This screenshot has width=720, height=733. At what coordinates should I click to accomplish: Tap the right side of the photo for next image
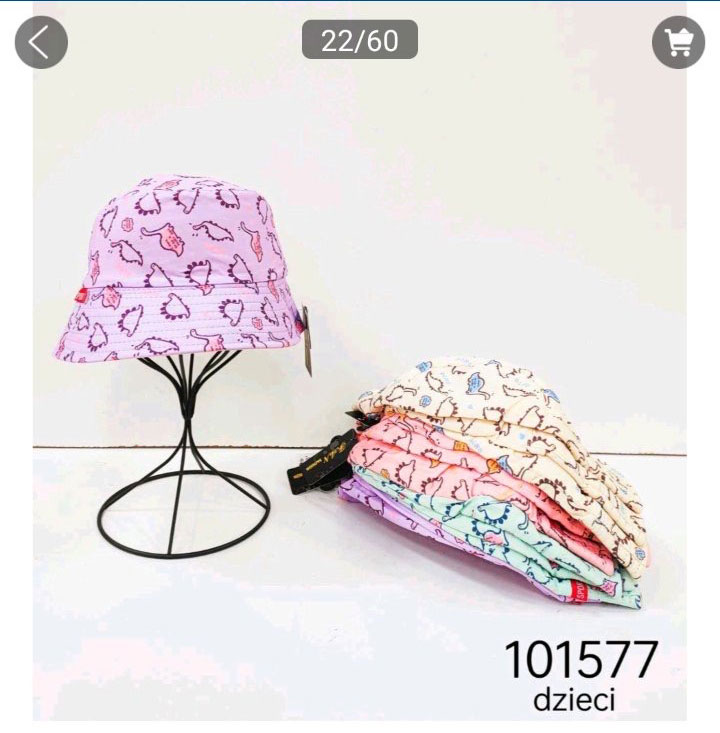point(660,350)
